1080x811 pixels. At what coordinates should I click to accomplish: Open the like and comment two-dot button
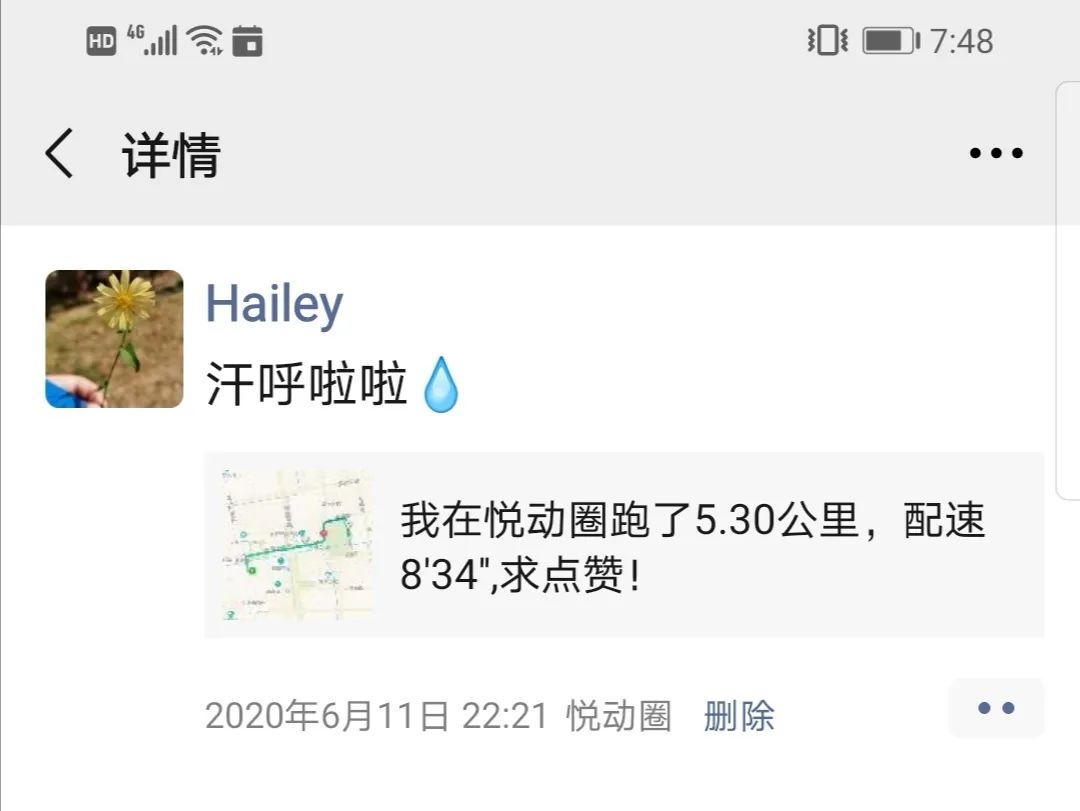point(995,708)
